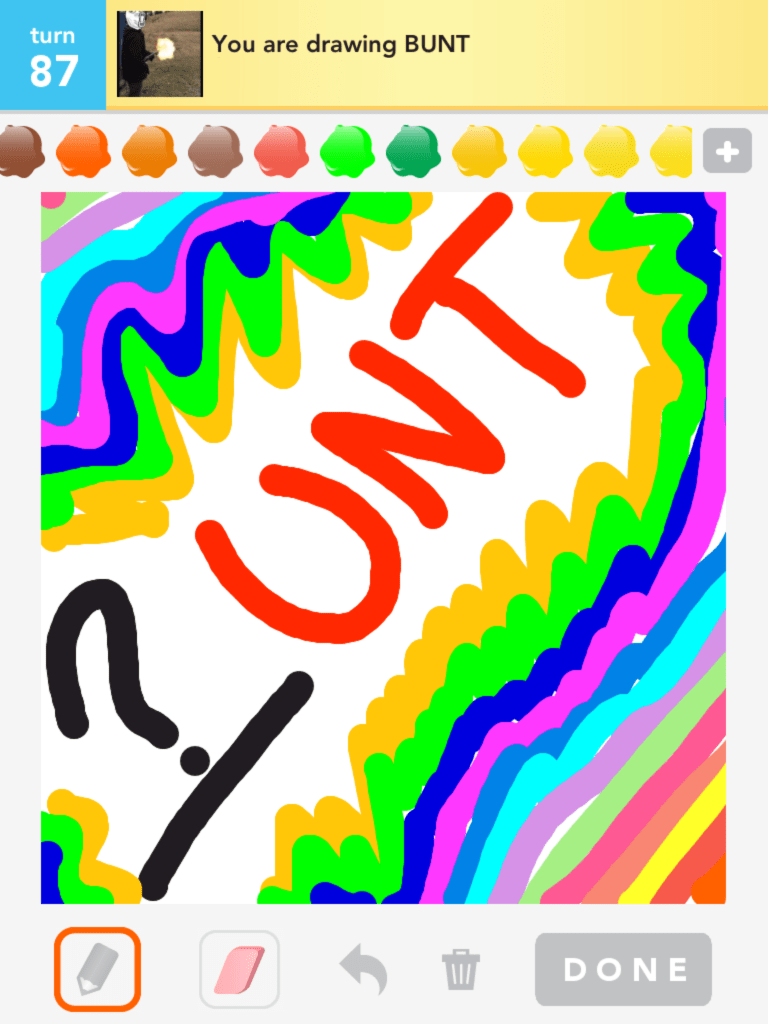Image resolution: width=768 pixels, height=1024 pixels.
Task: View the opponent's profile picture
Action: coord(159,53)
